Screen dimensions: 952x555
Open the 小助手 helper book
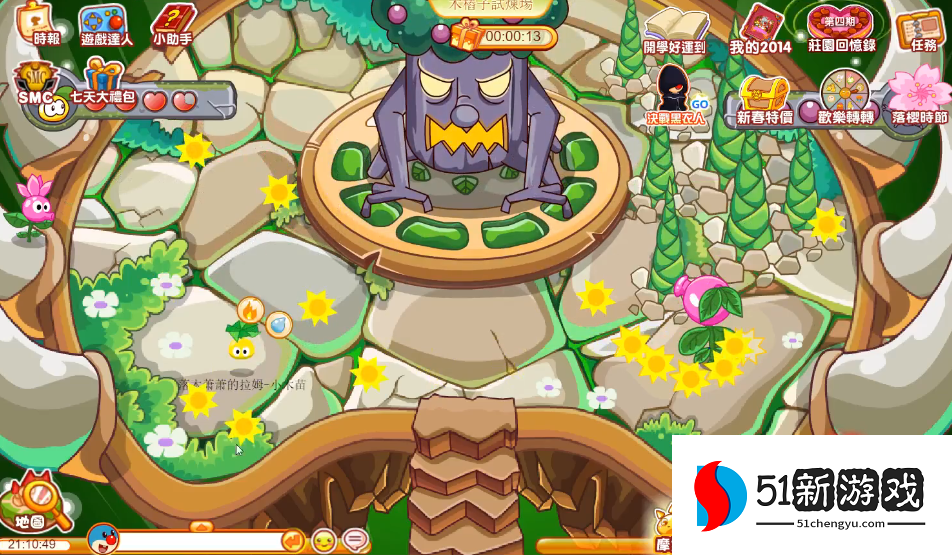(172, 24)
